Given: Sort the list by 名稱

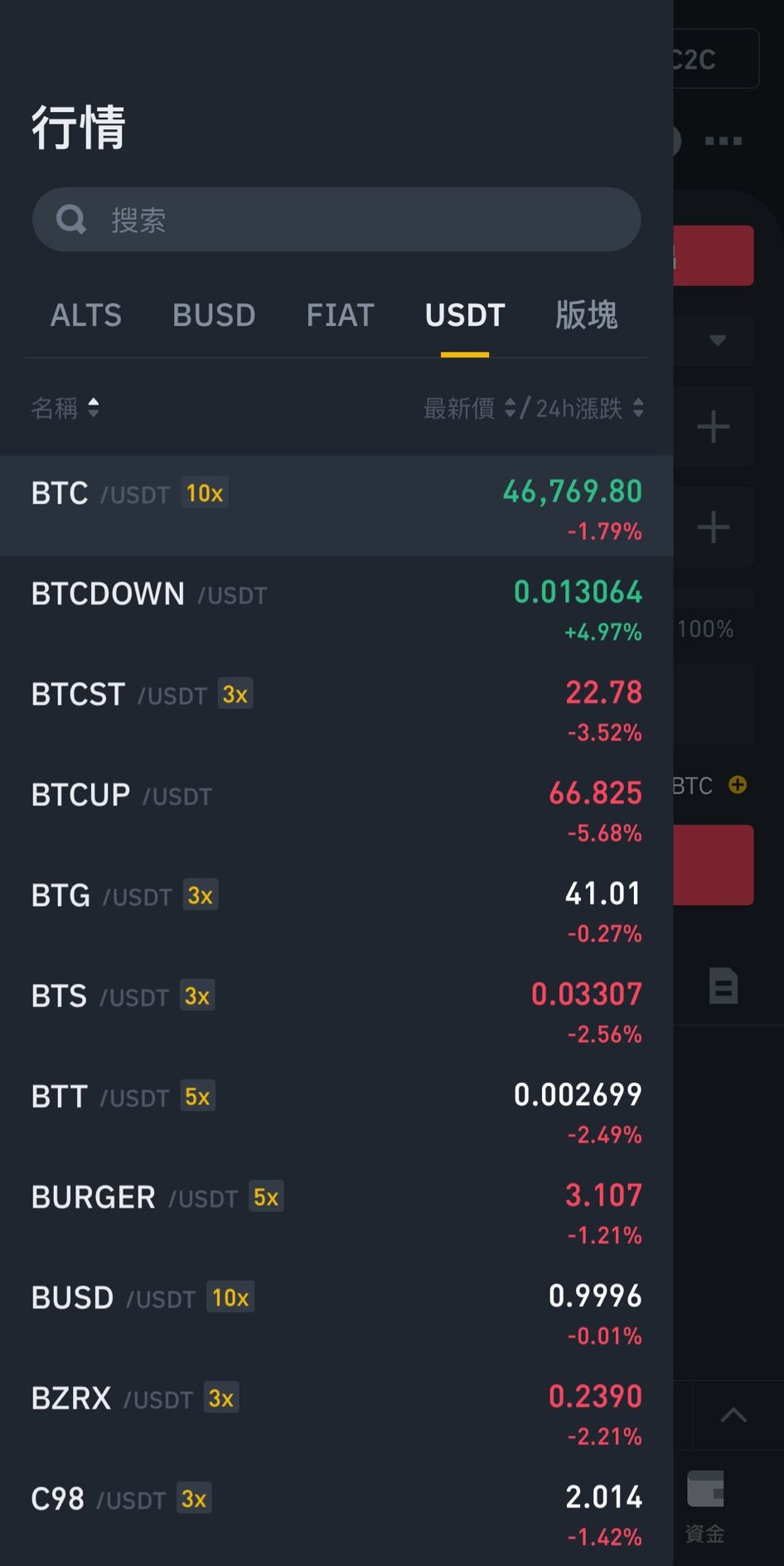Looking at the screenshot, I should [x=65, y=408].
